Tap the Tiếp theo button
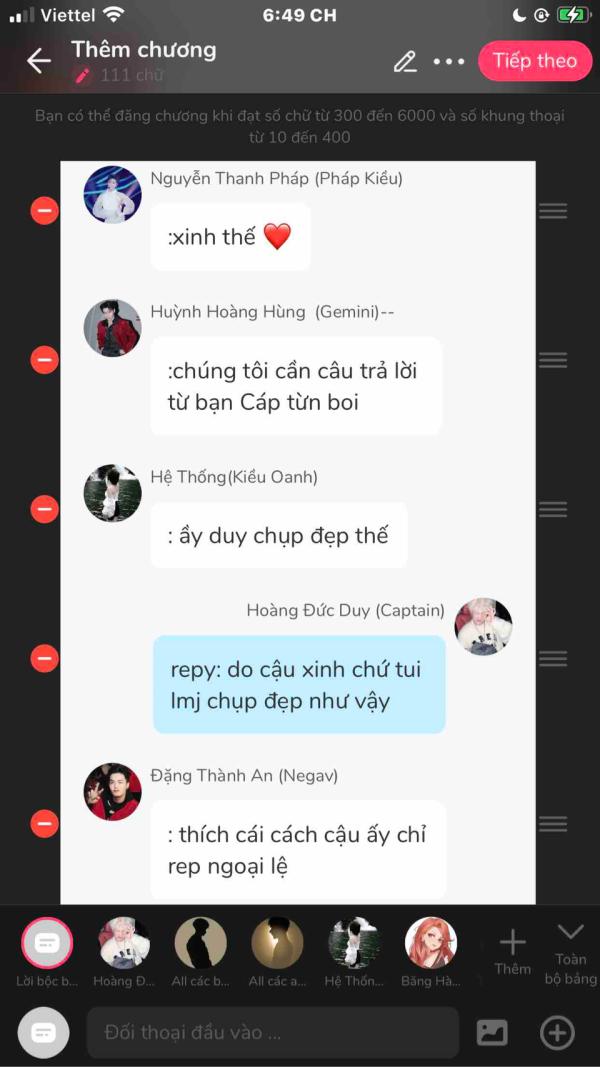600x1067 pixels. point(535,61)
